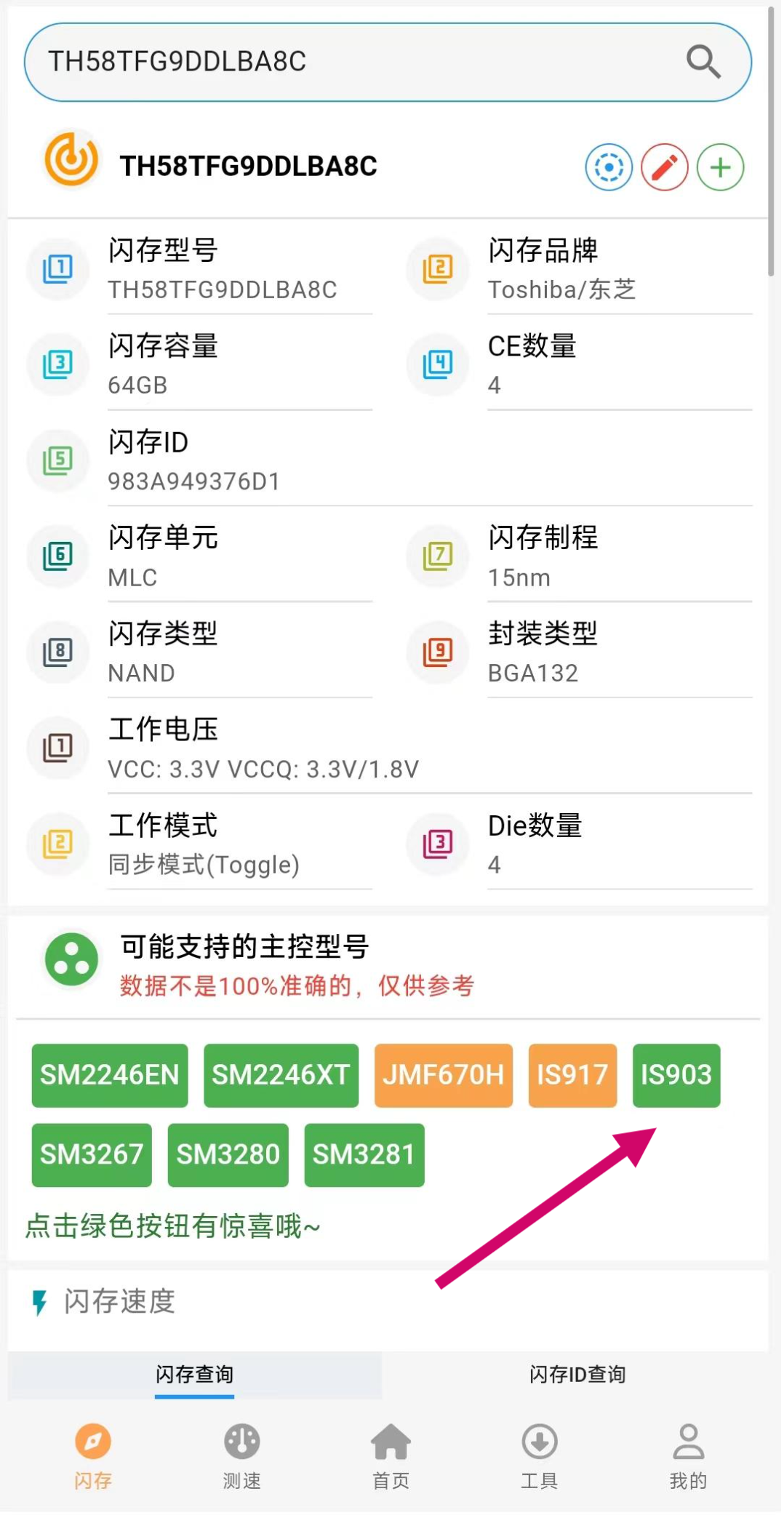Viewport: 784px width, 1523px height.
Task: Tap the 我的 profile icon
Action: coord(688,1442)
